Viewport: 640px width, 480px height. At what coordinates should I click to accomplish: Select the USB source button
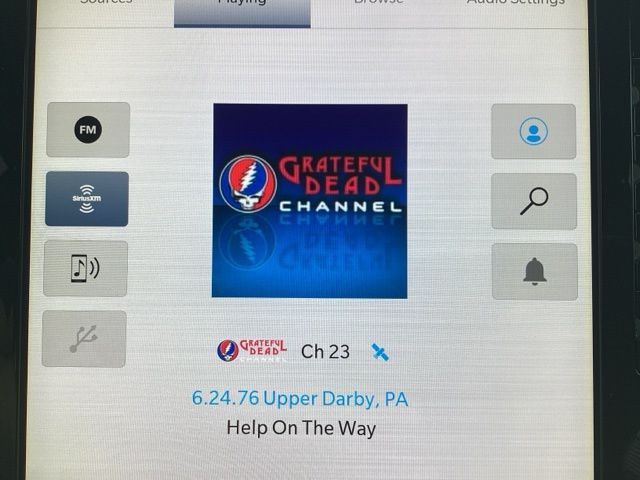tap(84, 338)
